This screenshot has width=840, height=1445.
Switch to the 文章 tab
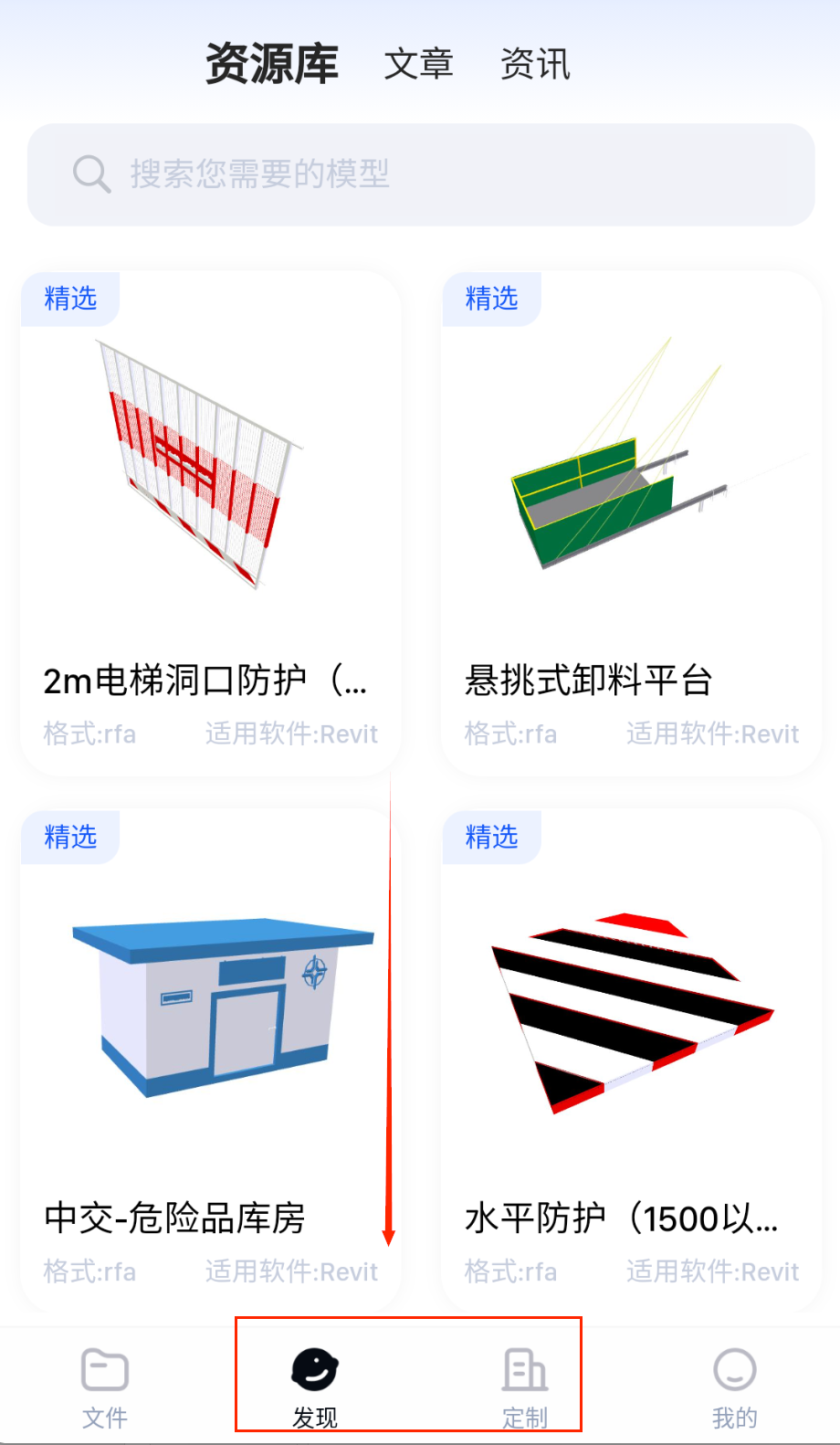[x=418, y=65]
